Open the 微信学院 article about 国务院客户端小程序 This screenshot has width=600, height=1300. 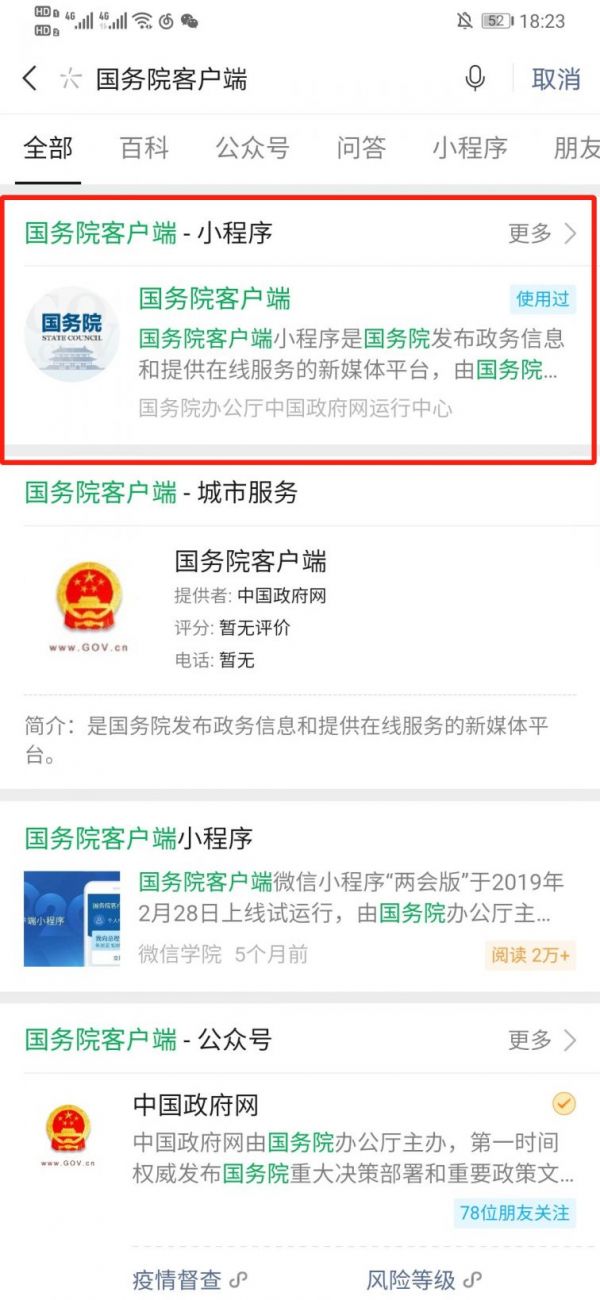(300, 900)
